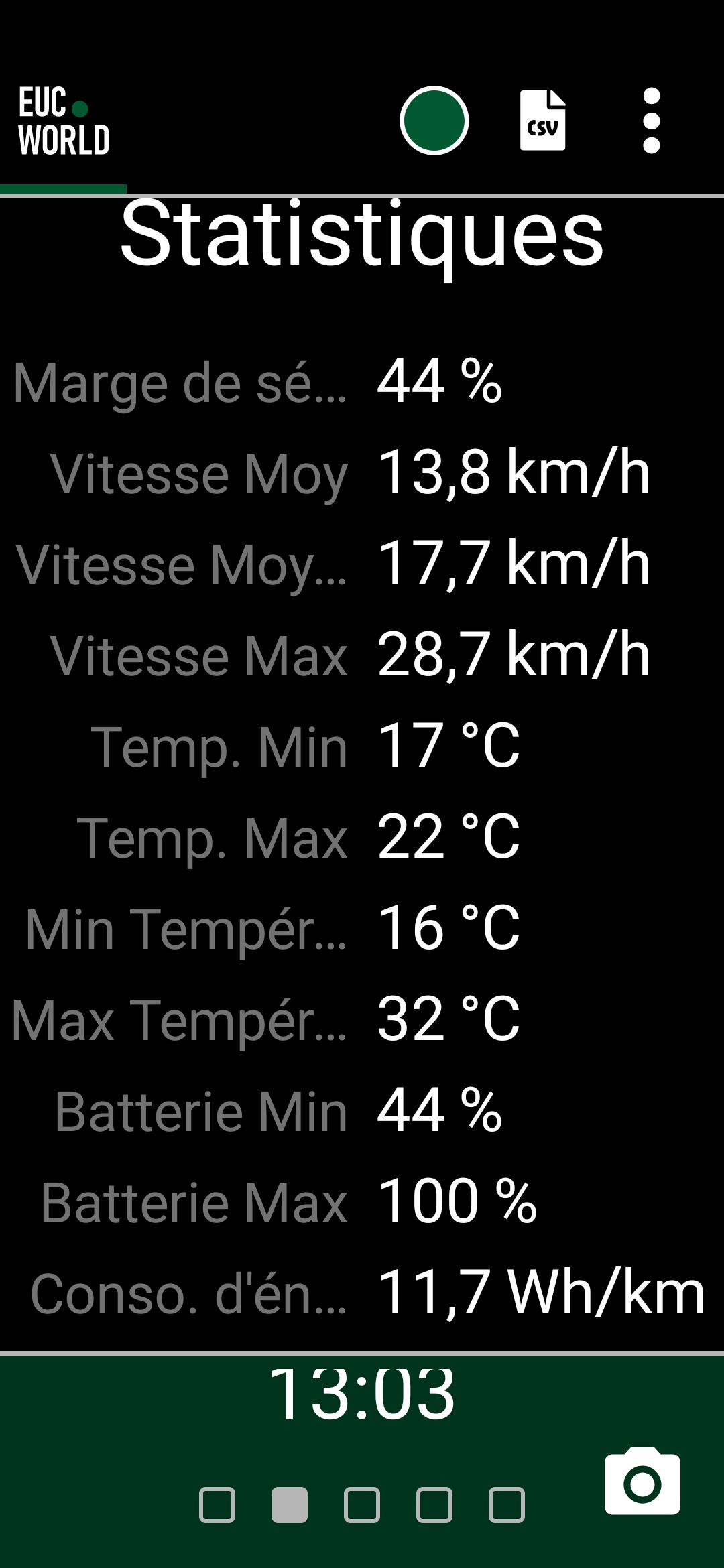This screenshot has height=1568, width=724.
Task: Jump to the third page indicator
Action: click(x=362, y=1505)
